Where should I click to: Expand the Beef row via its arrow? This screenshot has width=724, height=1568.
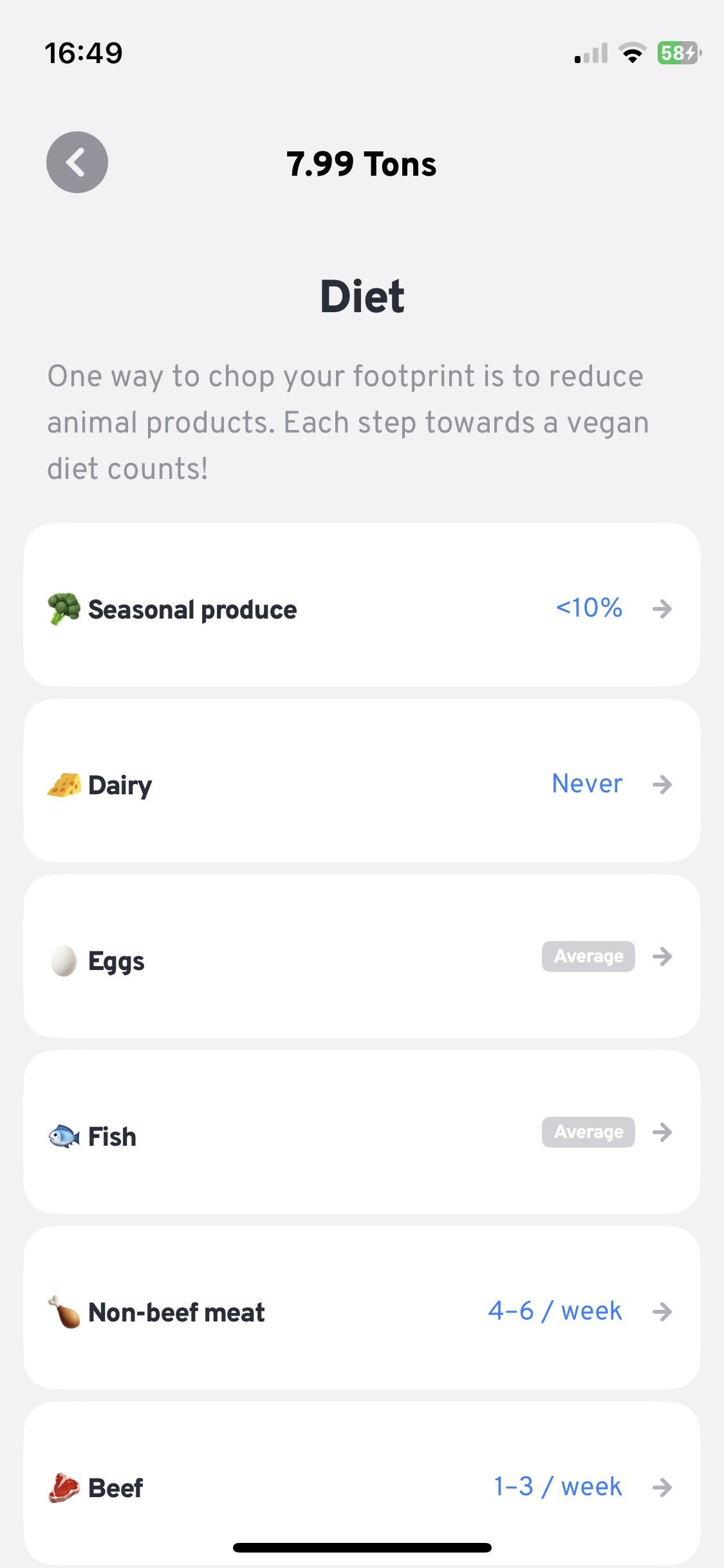coord(662,1487)
